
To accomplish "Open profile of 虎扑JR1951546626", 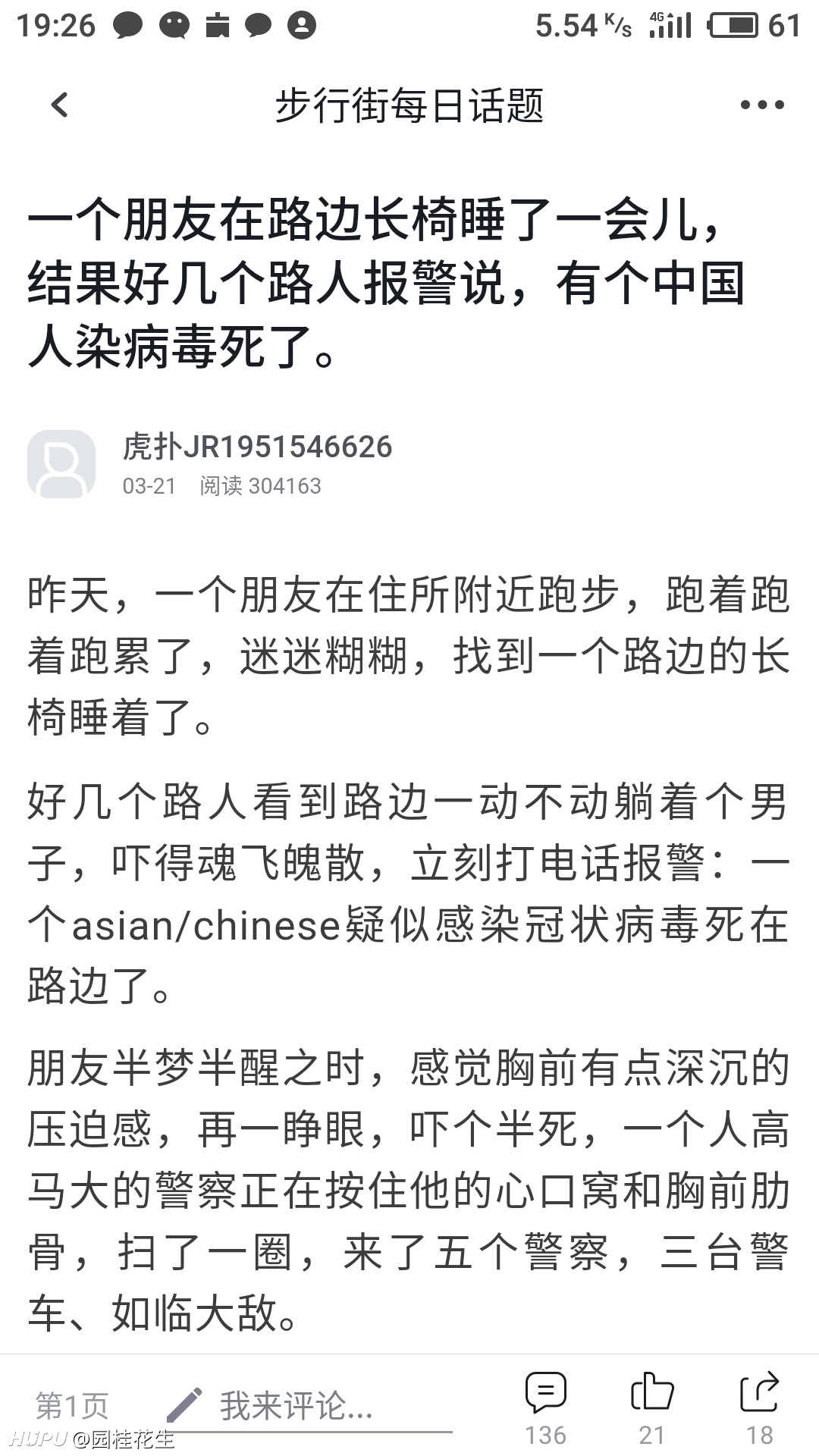I will (257, 447).
